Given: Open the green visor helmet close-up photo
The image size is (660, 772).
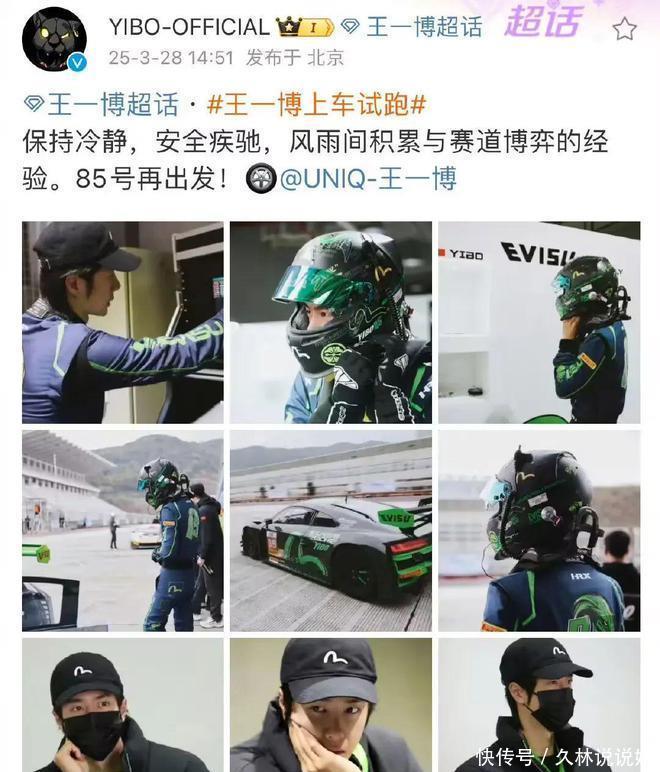Looking at the screenshot, I should (x=331, y=322).
